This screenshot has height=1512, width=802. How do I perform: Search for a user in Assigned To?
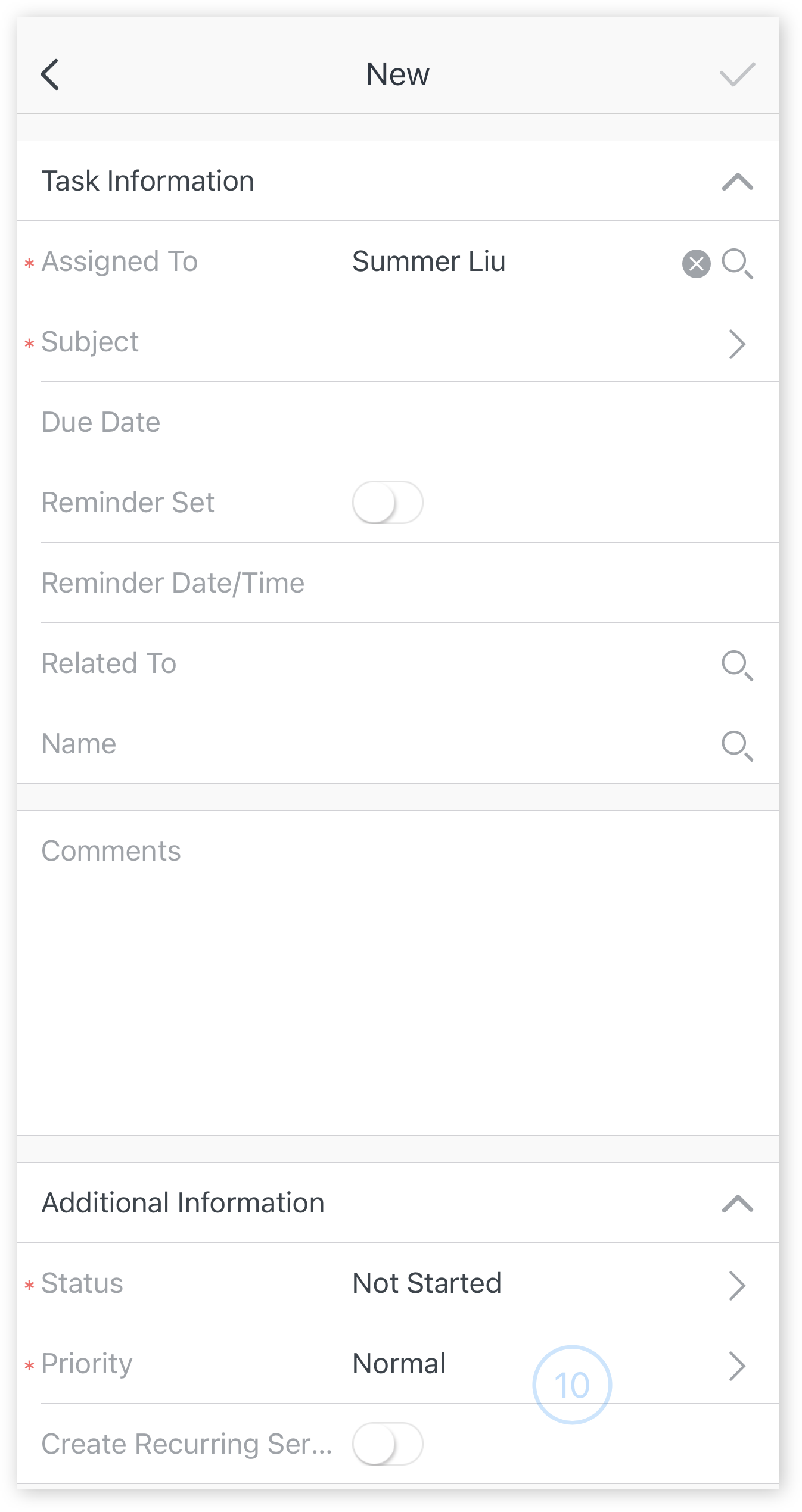point(737,264)
